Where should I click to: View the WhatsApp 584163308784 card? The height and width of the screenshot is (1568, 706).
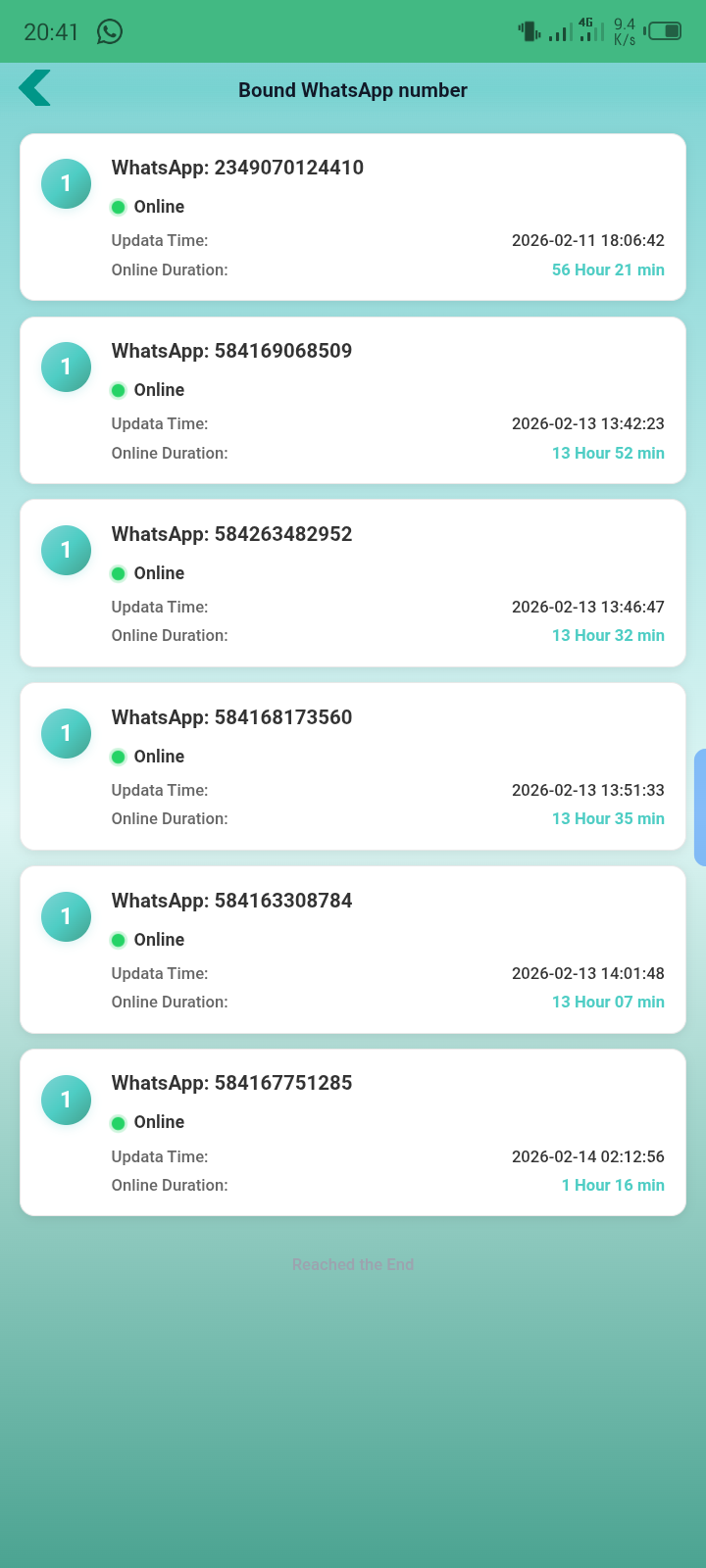(353, 950)
